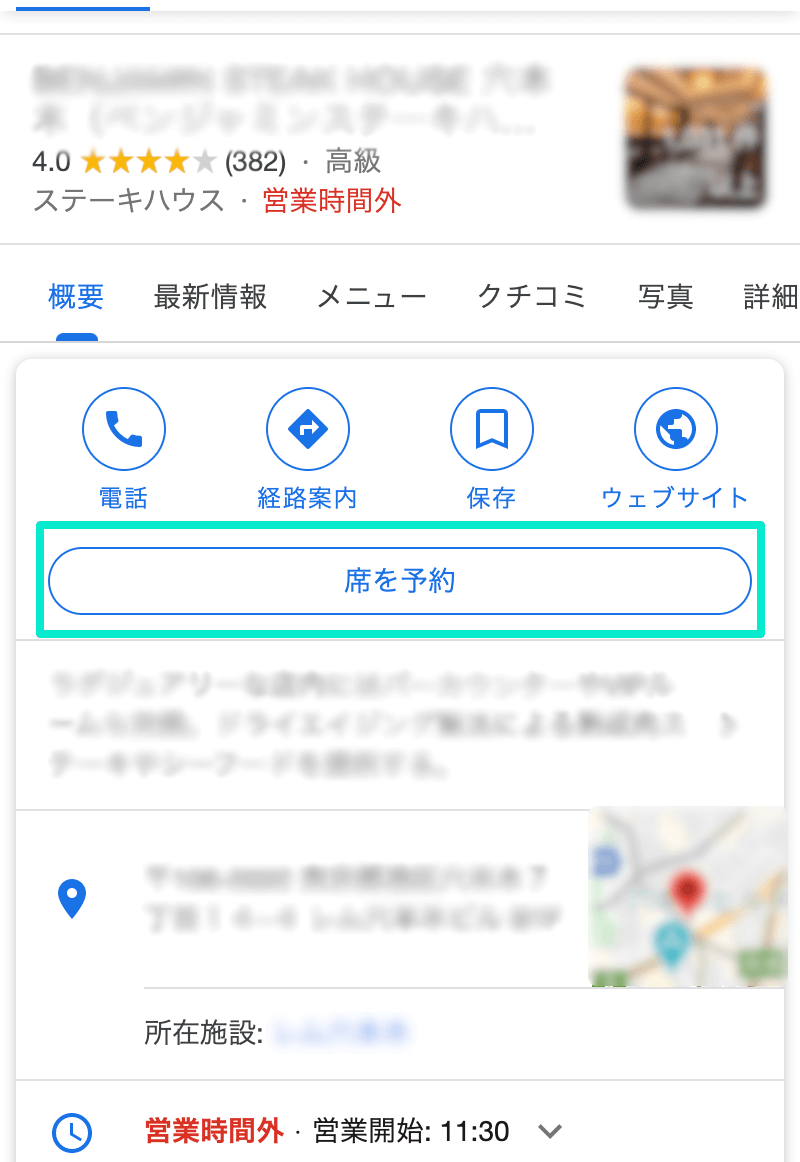Open the restaurant's ウェブサイト
Viewport: 800px width, 1162px height.
coord(676,430)
